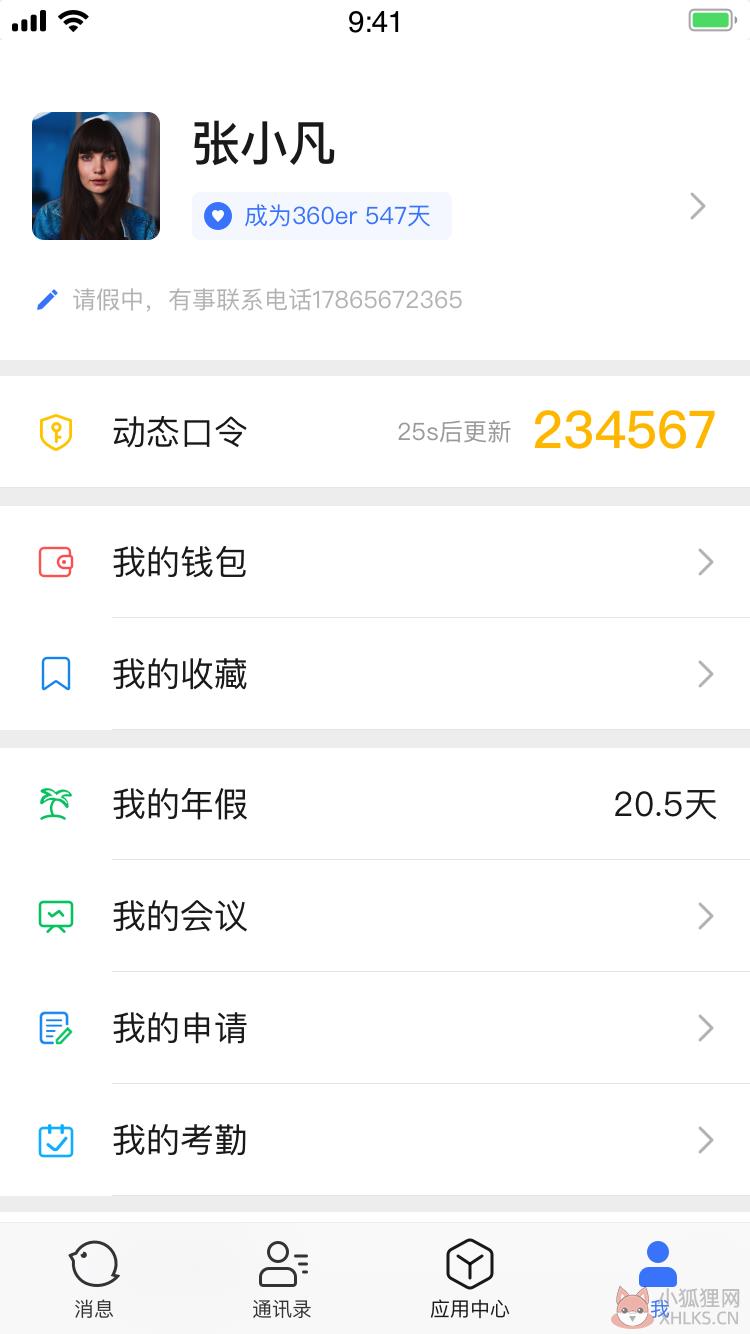View 我的年假 details
The image size is (750, 1334).
375,804
